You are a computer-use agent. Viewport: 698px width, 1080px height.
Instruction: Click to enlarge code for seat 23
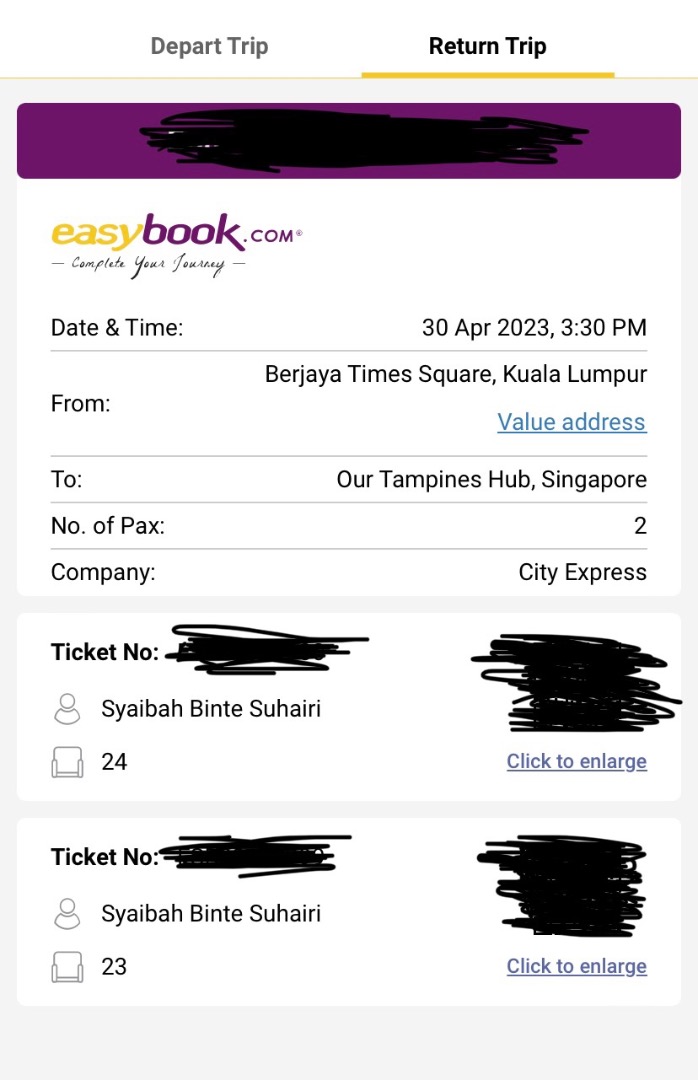coord(576,966)
